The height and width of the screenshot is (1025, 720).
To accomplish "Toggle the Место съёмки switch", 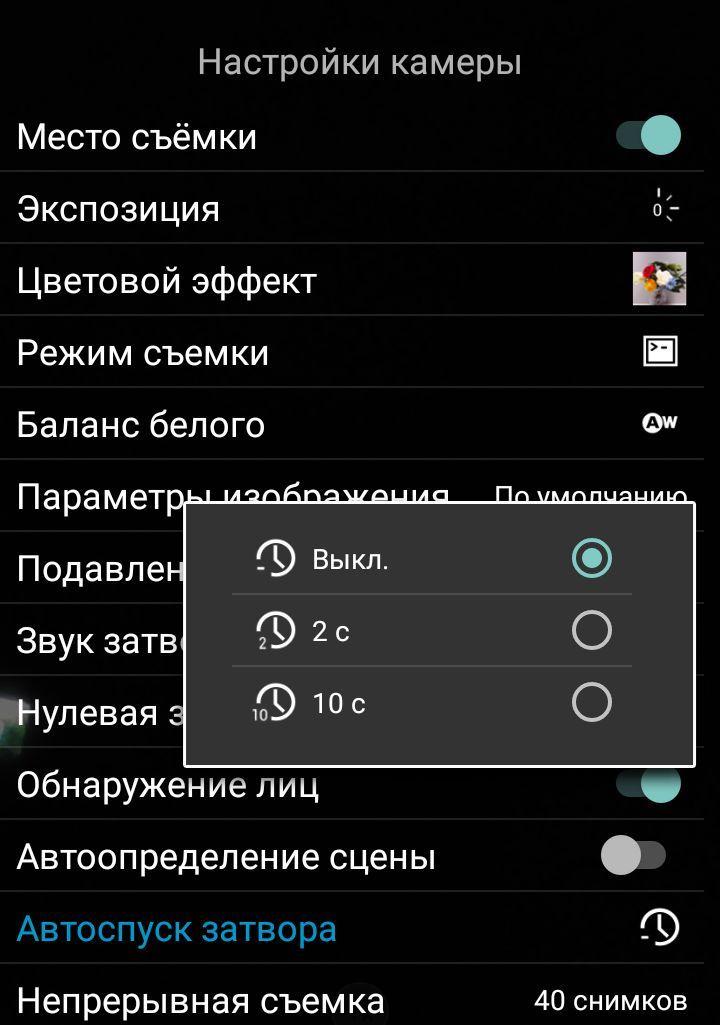I will (x=648, y=136).
